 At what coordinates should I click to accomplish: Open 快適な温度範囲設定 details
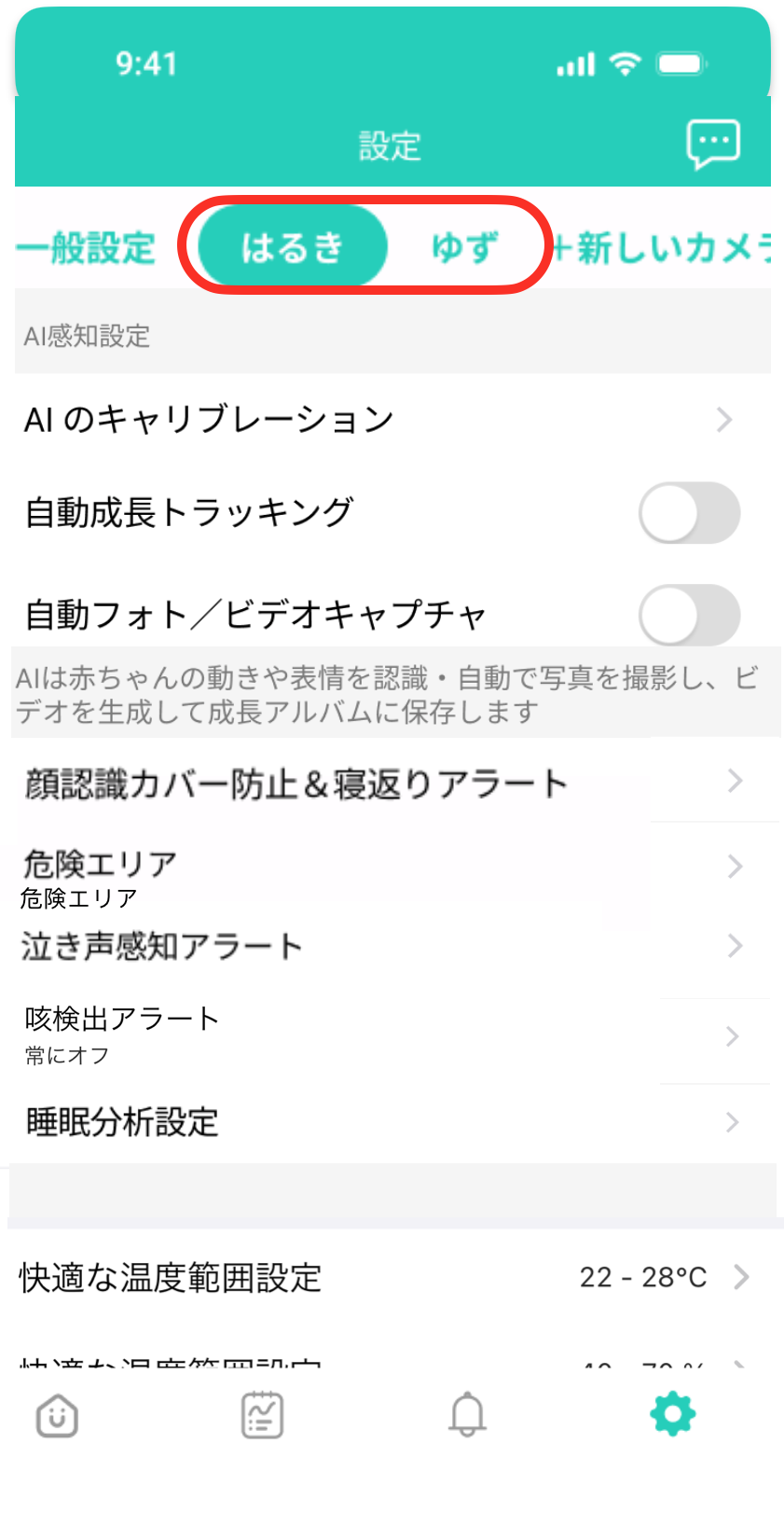coord(392,1278)
